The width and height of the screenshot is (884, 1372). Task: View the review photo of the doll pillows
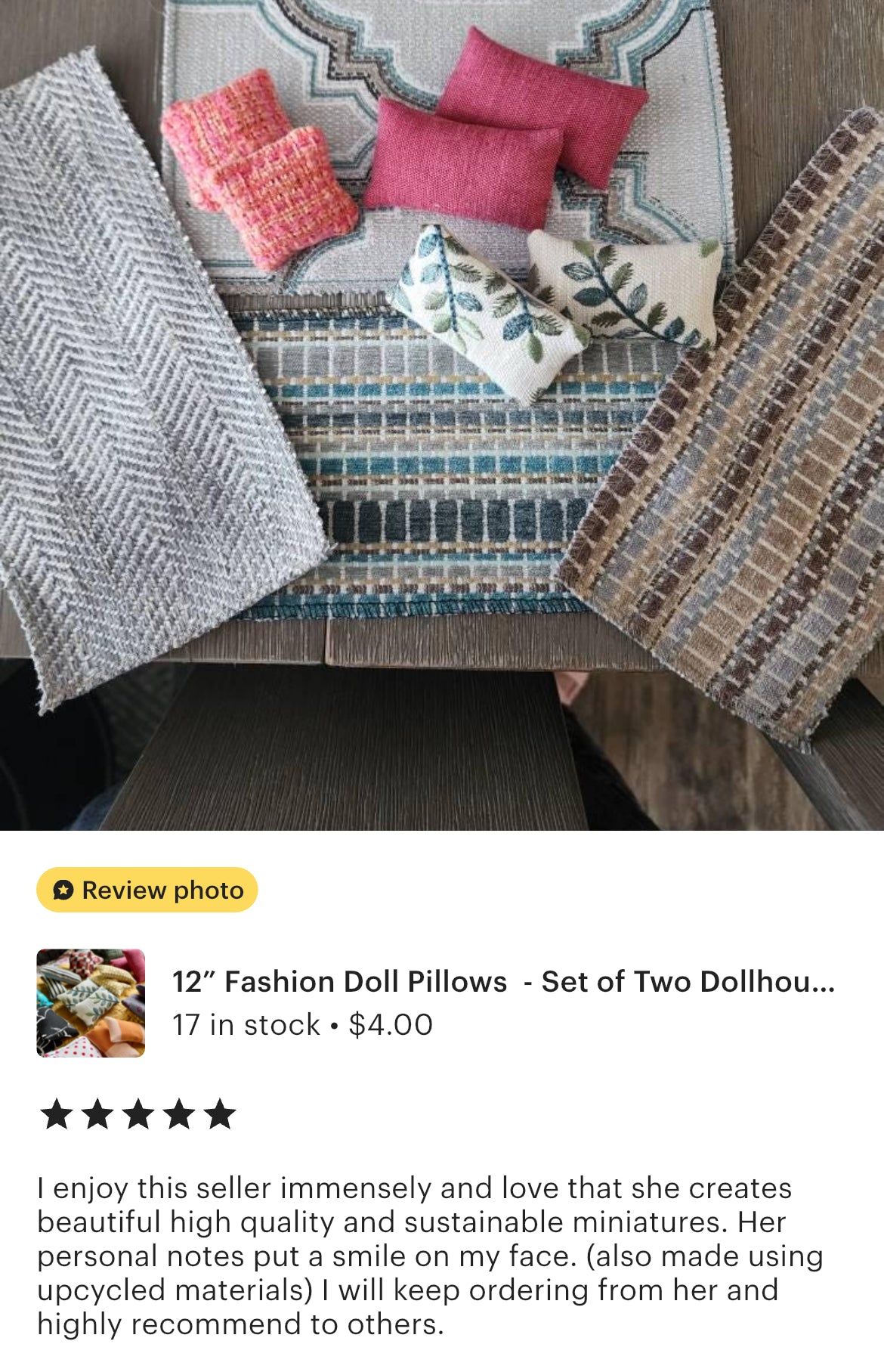pos(442,414)
